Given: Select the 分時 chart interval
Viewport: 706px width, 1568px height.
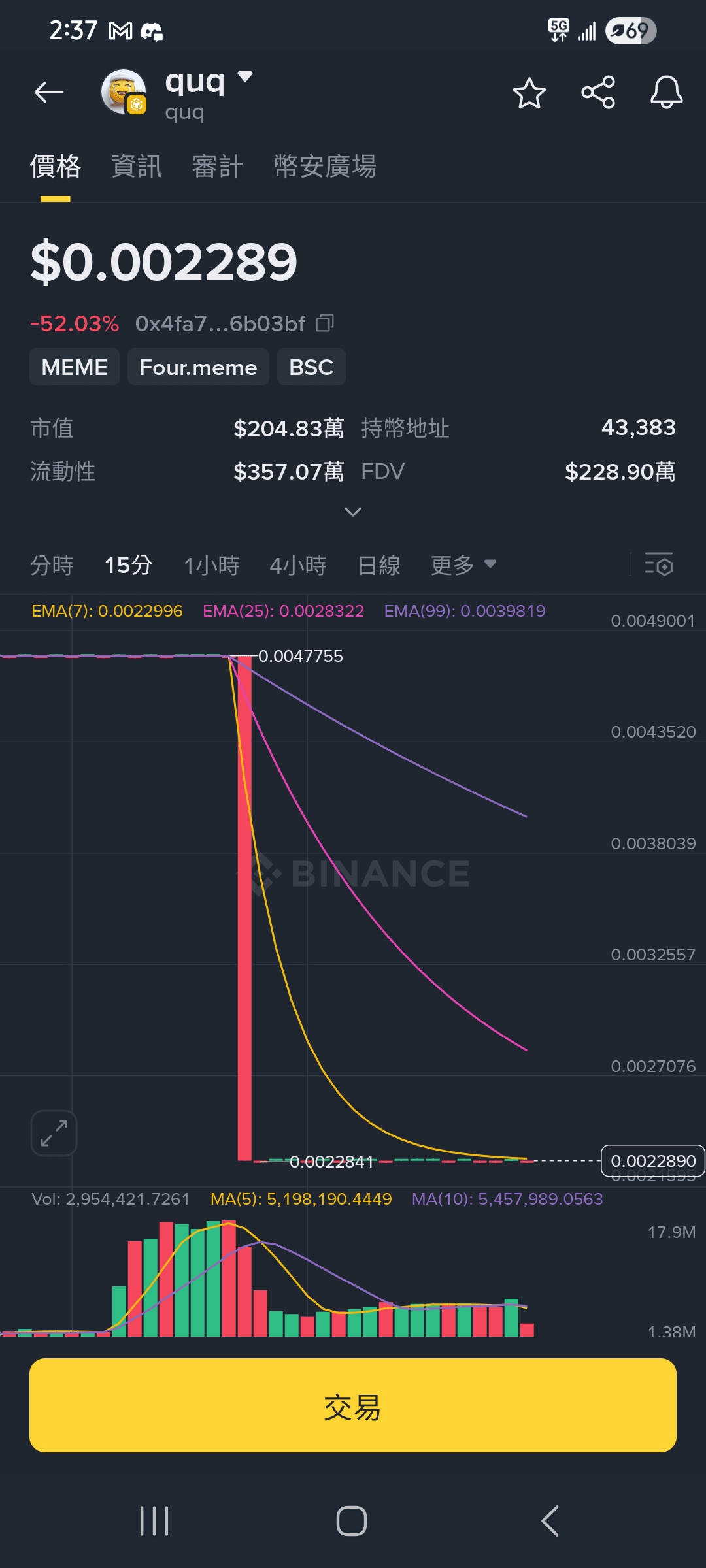Looking at the screenshot, I should click(x=52, y=565).
